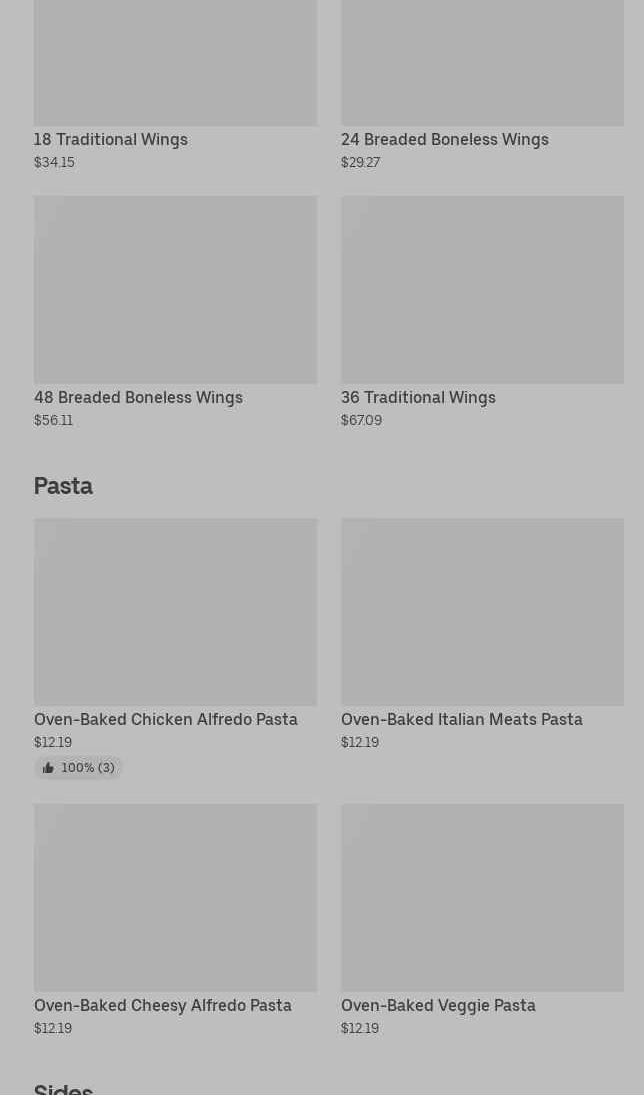Tap the Oven-Baked Veggie Pasta card

(482, 920)
